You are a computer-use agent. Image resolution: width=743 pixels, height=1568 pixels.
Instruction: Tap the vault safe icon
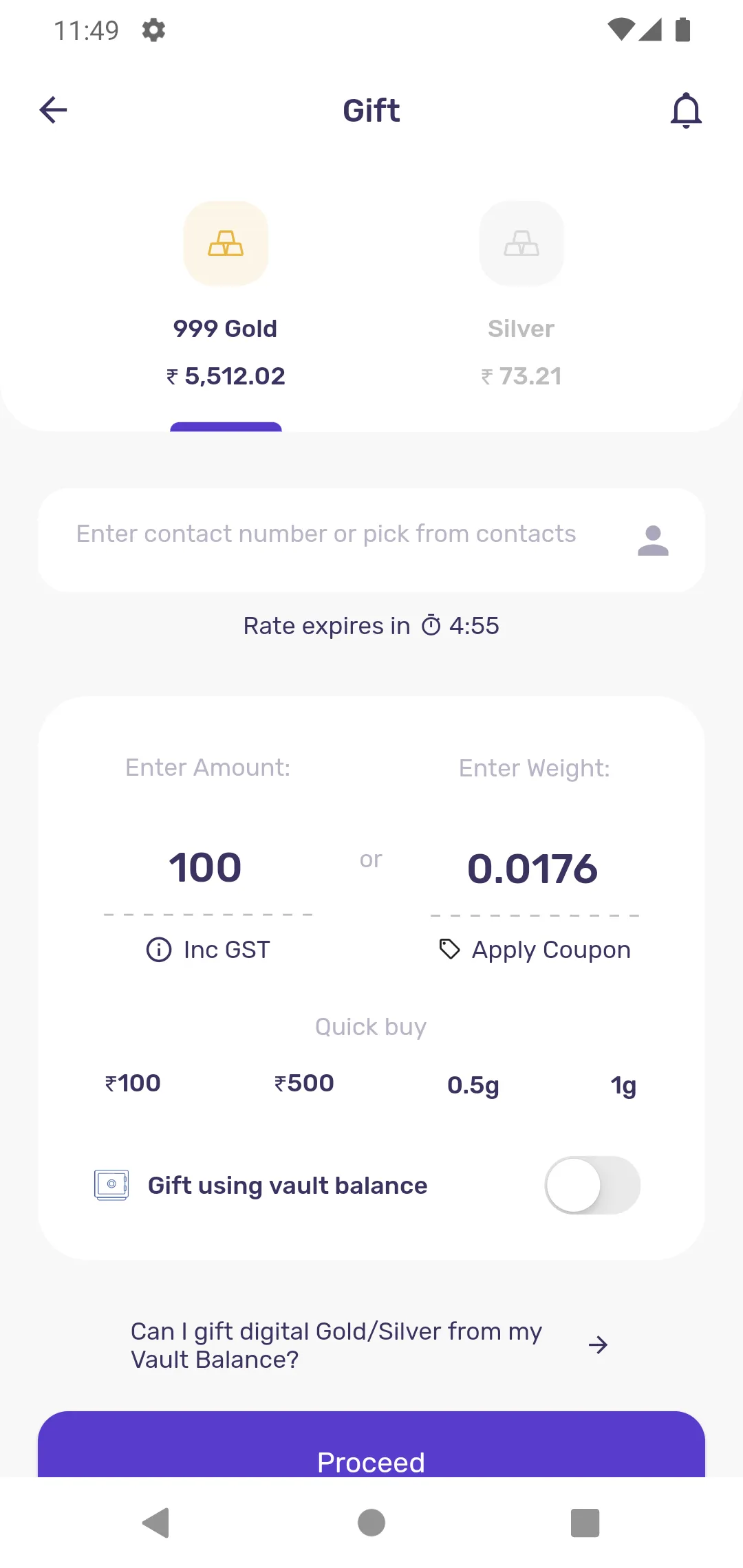point(110,1185)
